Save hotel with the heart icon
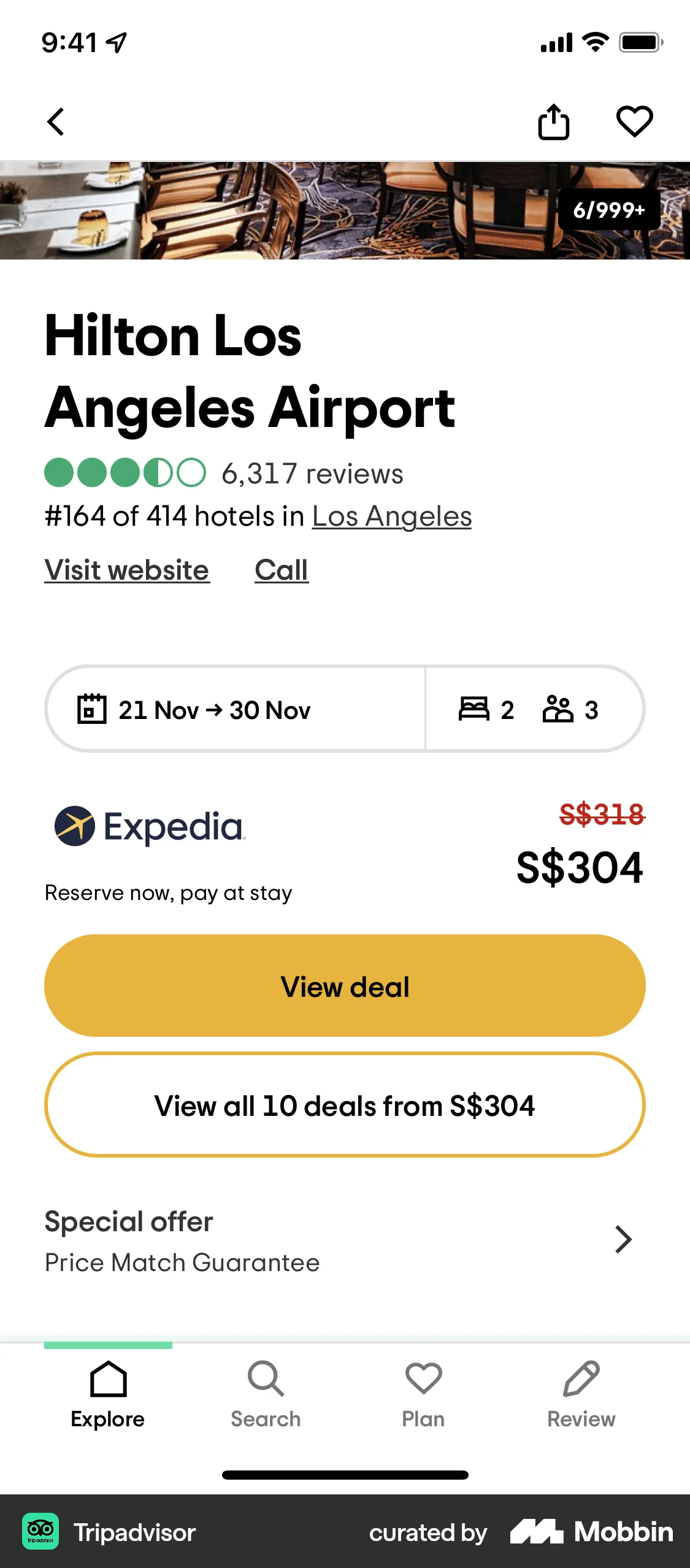690x1568 pixels. click(635, 121)
